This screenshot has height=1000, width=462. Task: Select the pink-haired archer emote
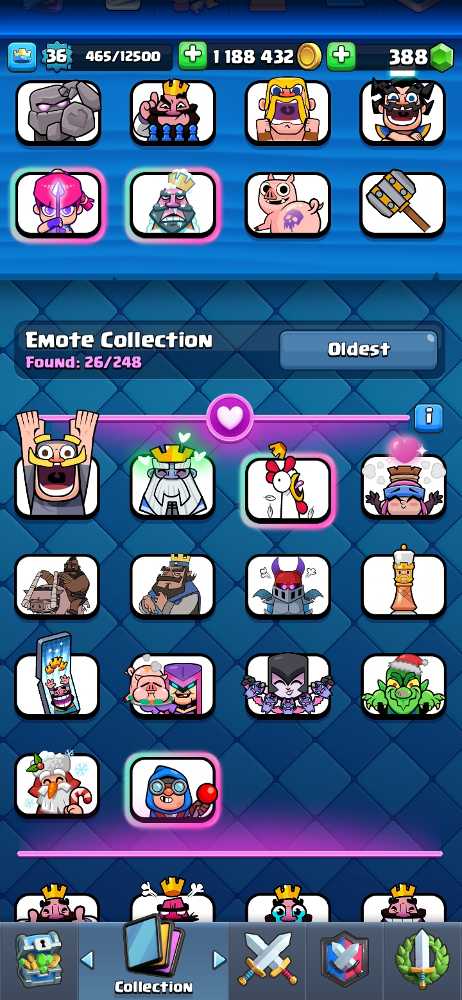[x=58, y=204]
